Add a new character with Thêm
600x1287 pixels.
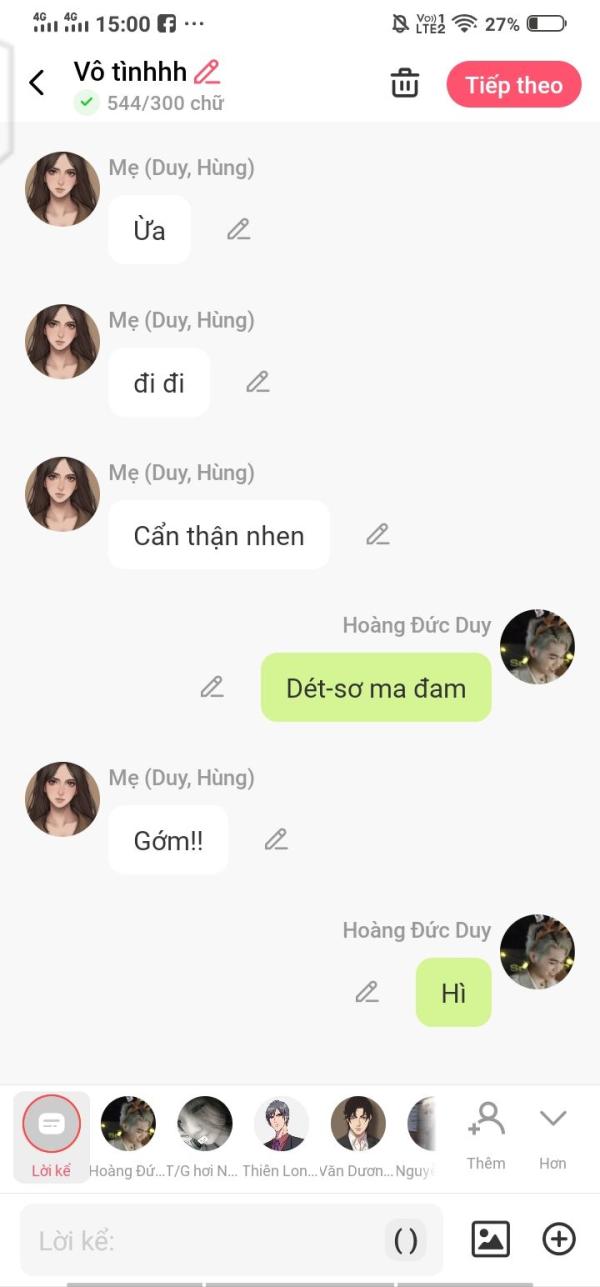(x=486, y=1136)
